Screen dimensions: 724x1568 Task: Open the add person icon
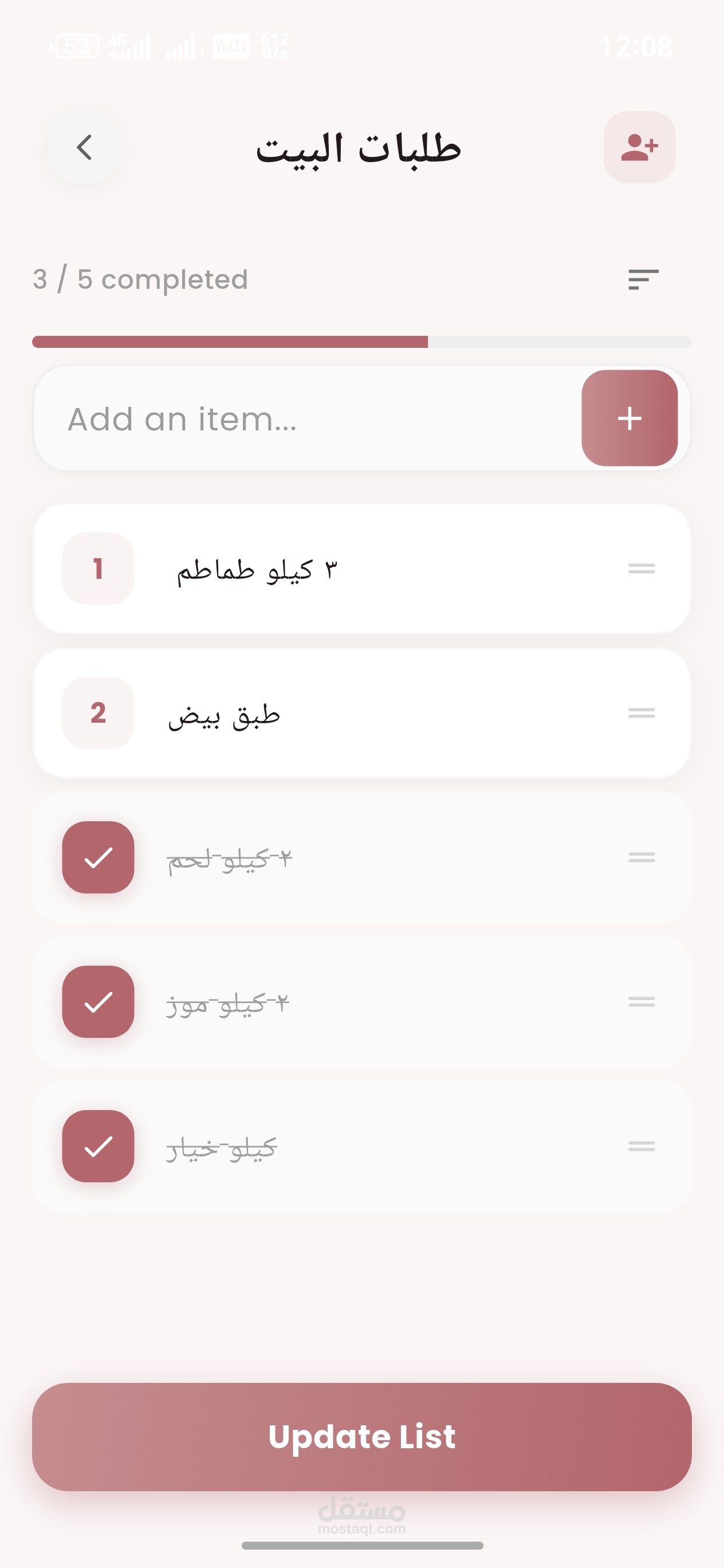[x=639, y=147]
